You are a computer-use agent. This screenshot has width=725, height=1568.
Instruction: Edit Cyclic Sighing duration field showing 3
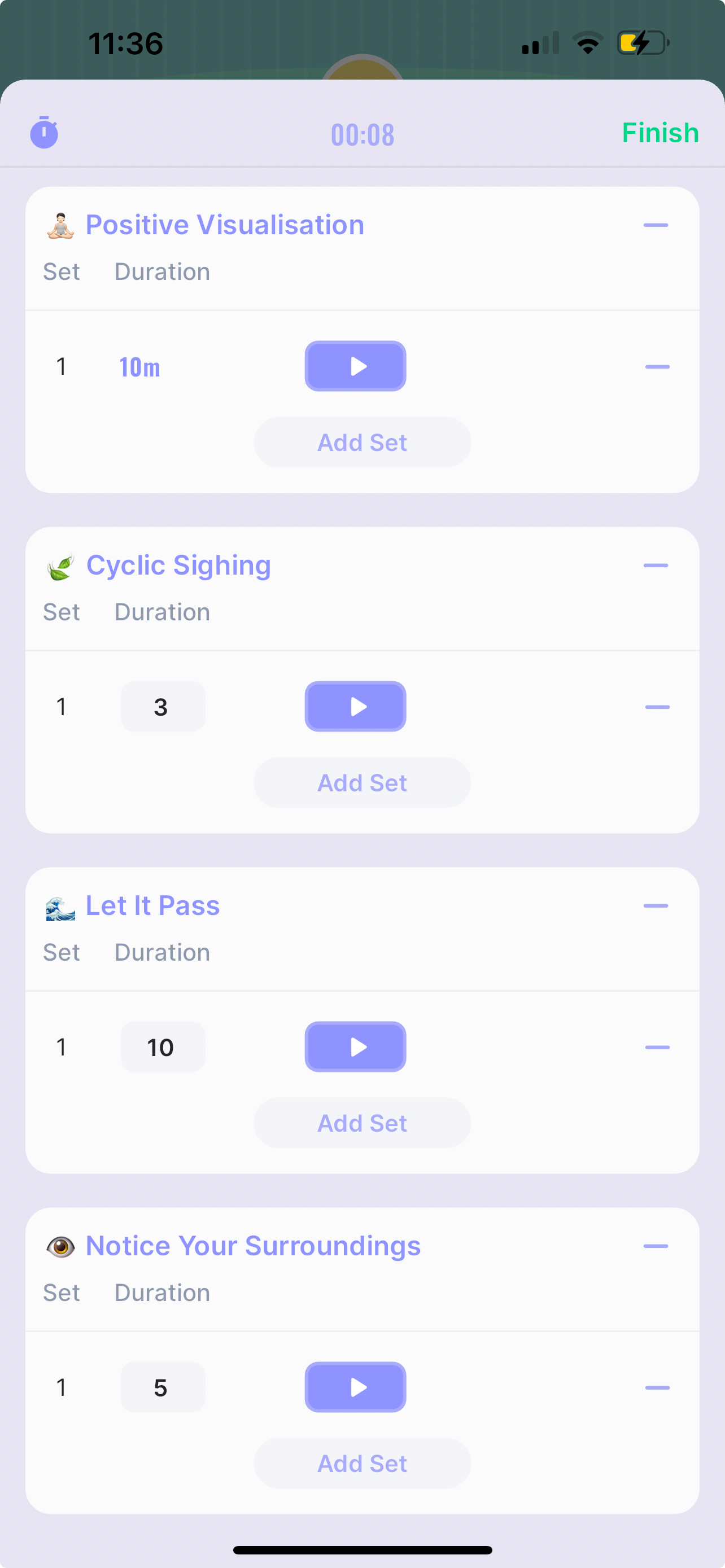(x=163, y=707)
